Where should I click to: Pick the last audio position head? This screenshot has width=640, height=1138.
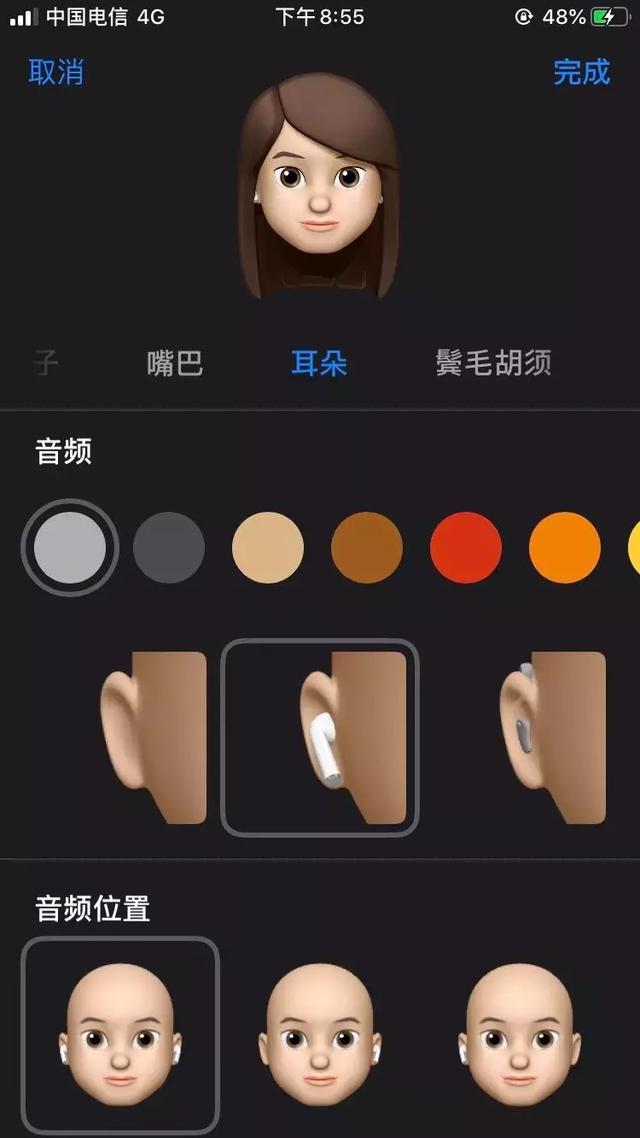tap(519, 1035)
